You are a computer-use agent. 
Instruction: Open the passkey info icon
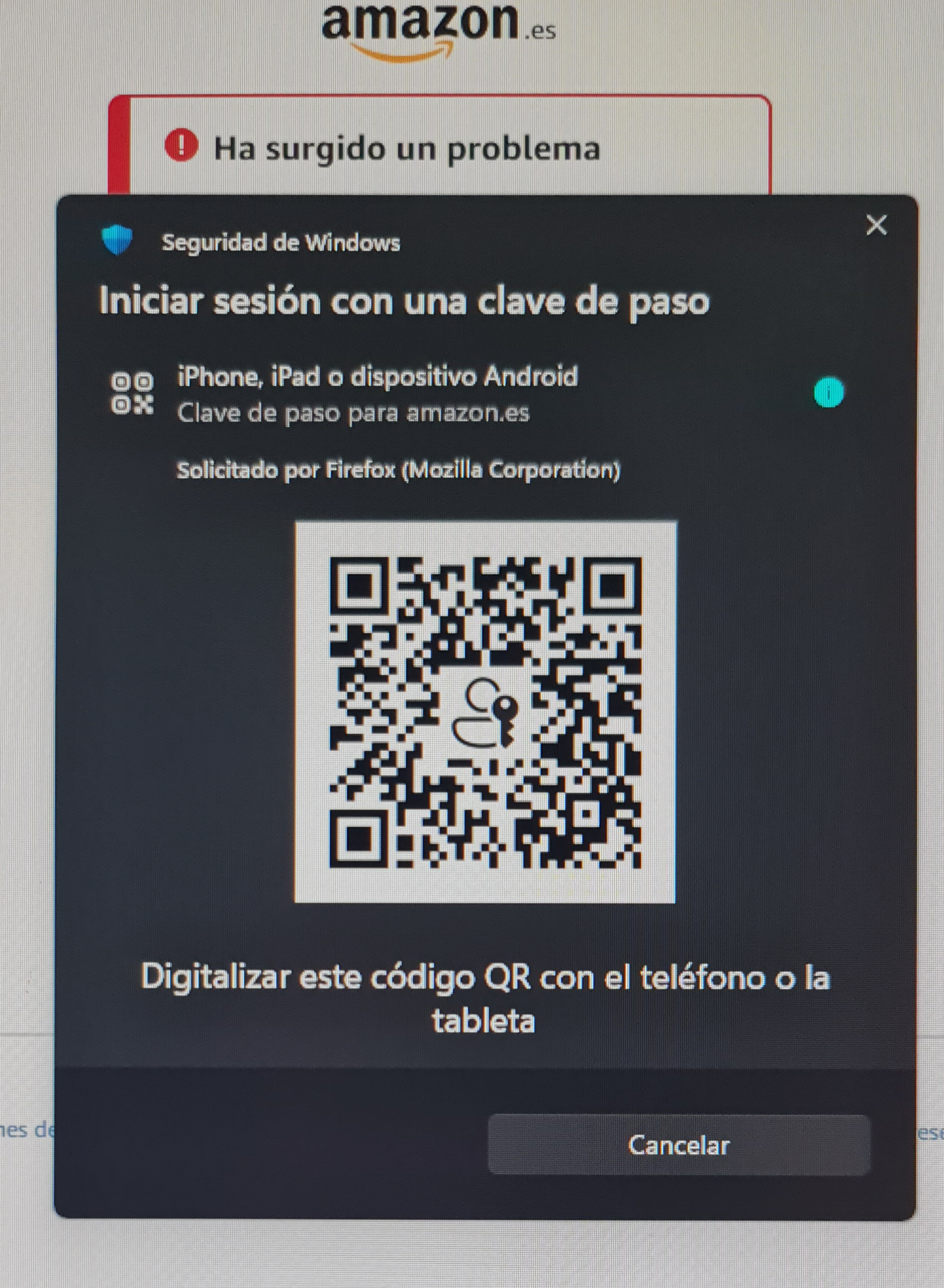pyautogui.click(x=829, y=393)
